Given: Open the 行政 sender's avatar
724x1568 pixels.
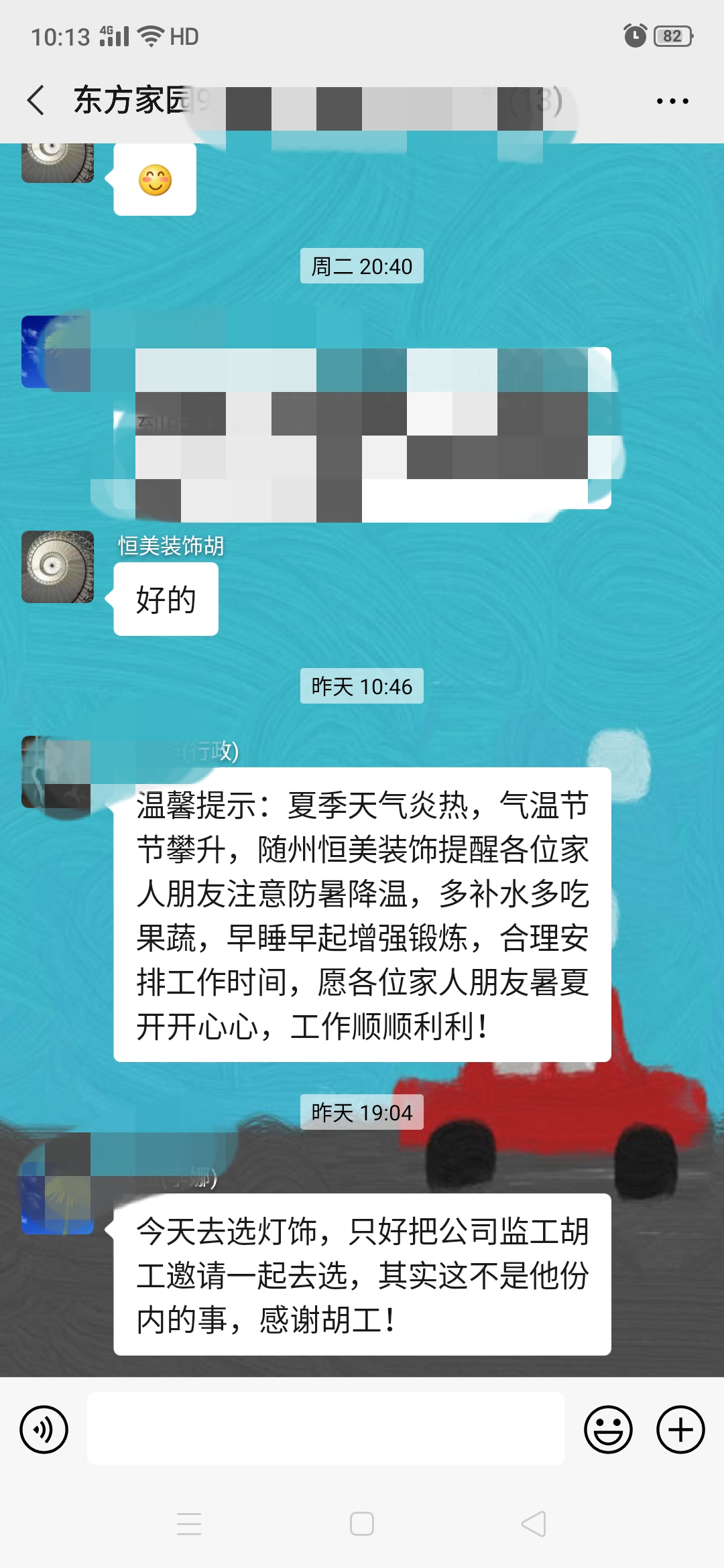Looking at the screenshot, I should click(x=58, y=772).
